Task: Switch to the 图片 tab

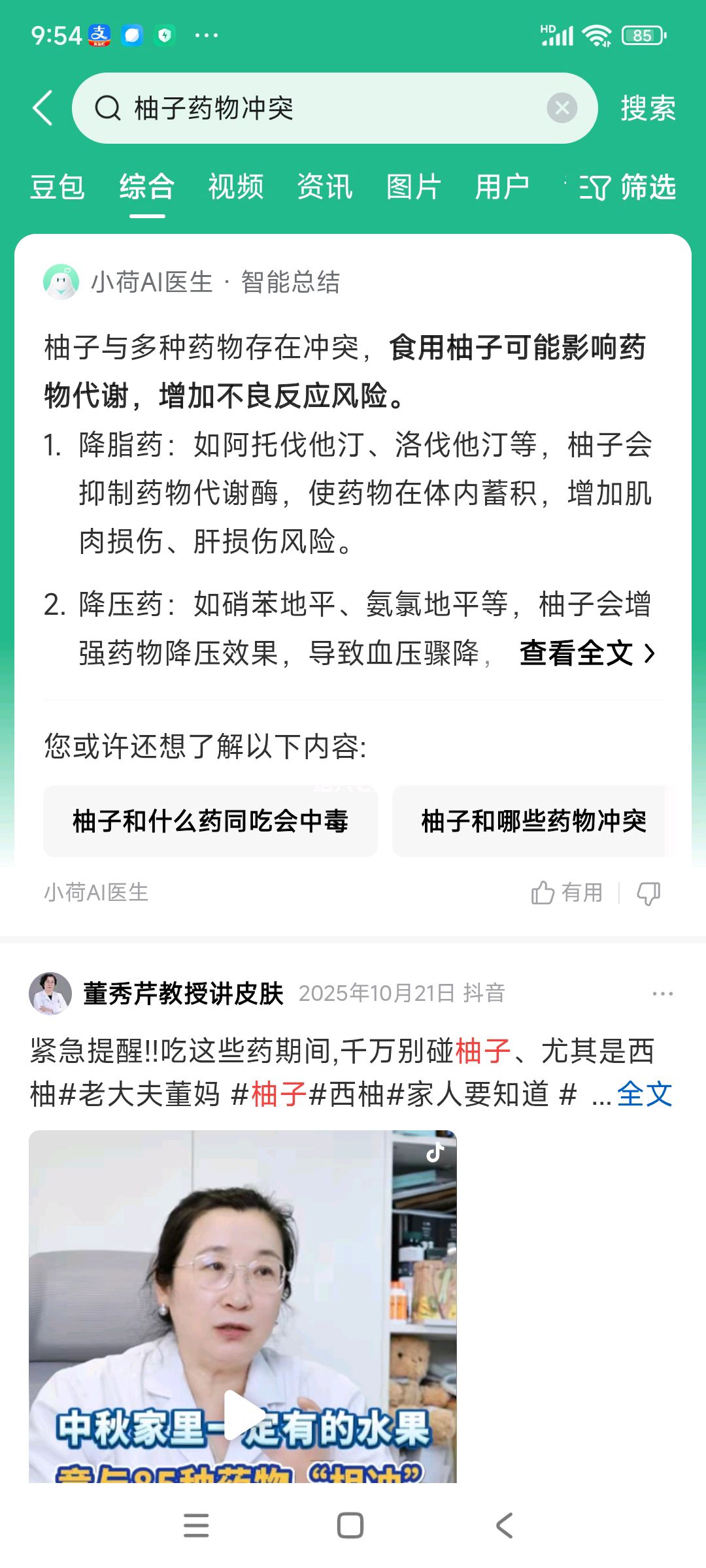Action: click(x=413, y=187)
